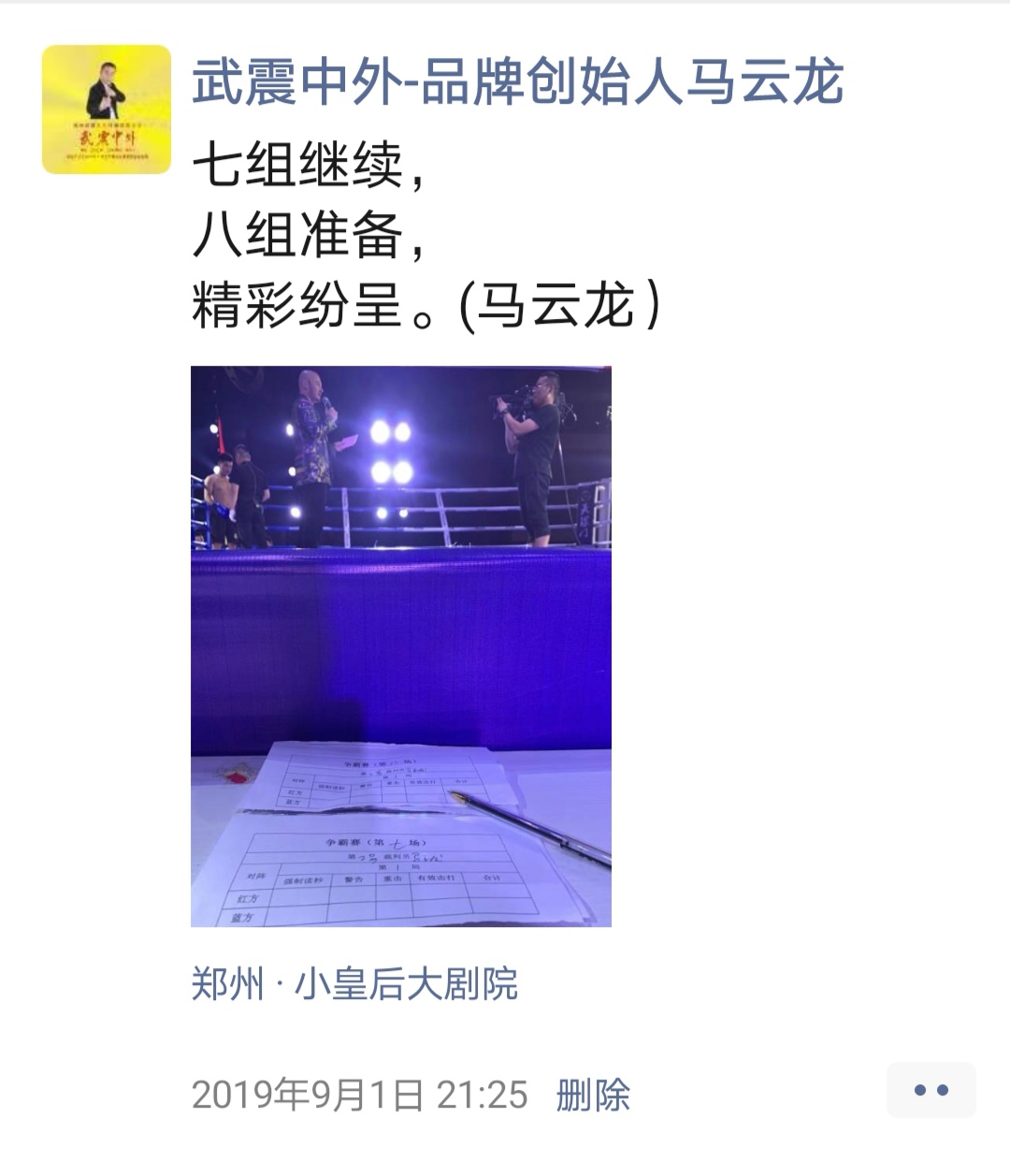Tap 删除 to delete this post
Image resolution: width=1010 pixels, height=1176 pixels.
point(593,1095)
